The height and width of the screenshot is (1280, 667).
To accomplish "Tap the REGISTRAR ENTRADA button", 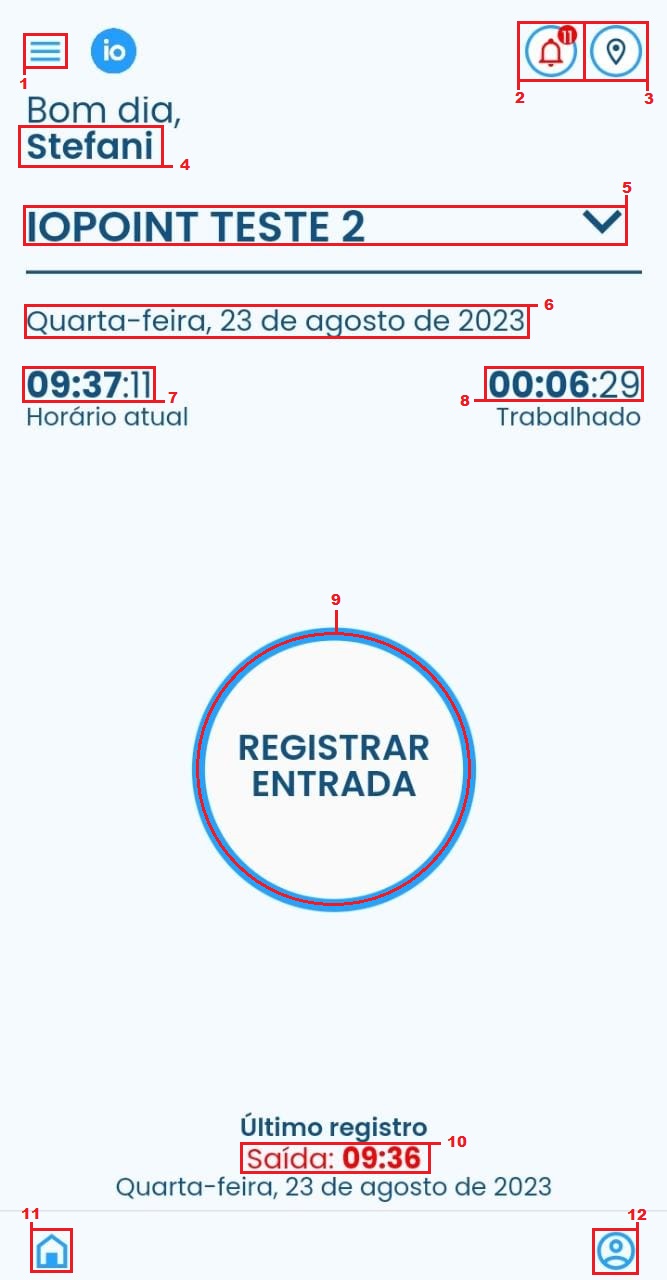I will point(333,768).
